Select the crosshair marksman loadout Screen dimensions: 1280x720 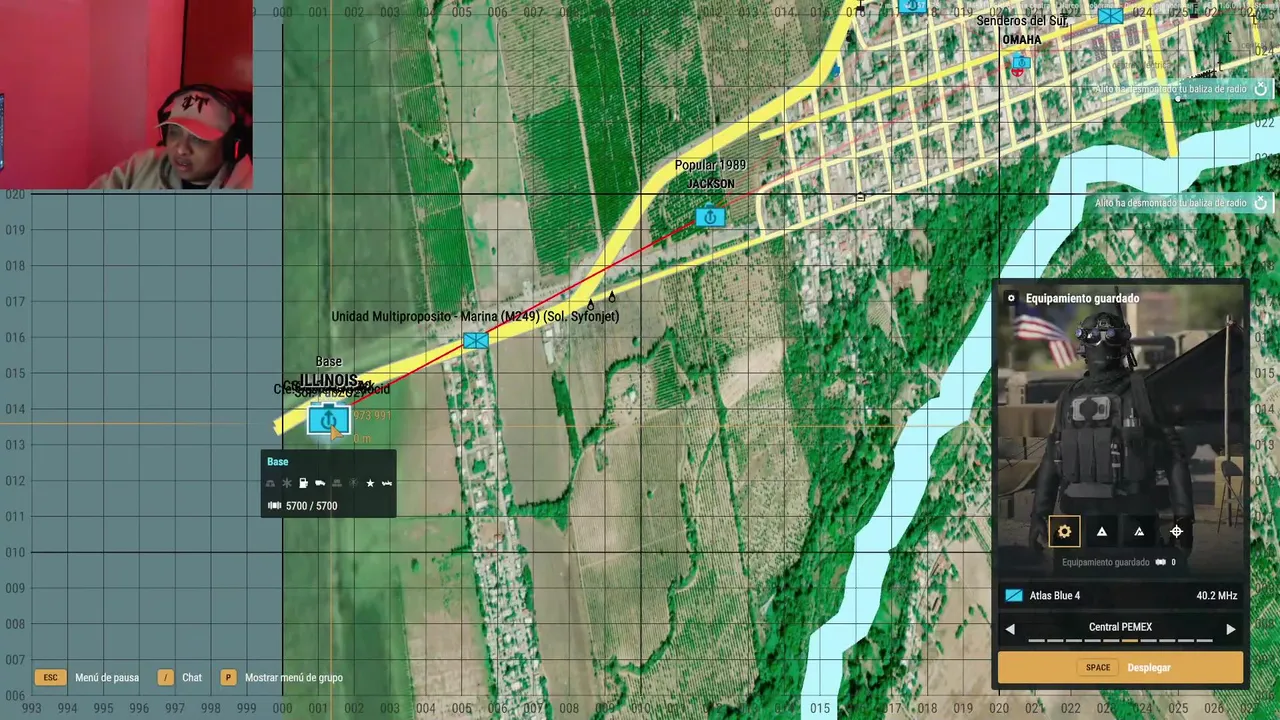(x=1176, y=532)
